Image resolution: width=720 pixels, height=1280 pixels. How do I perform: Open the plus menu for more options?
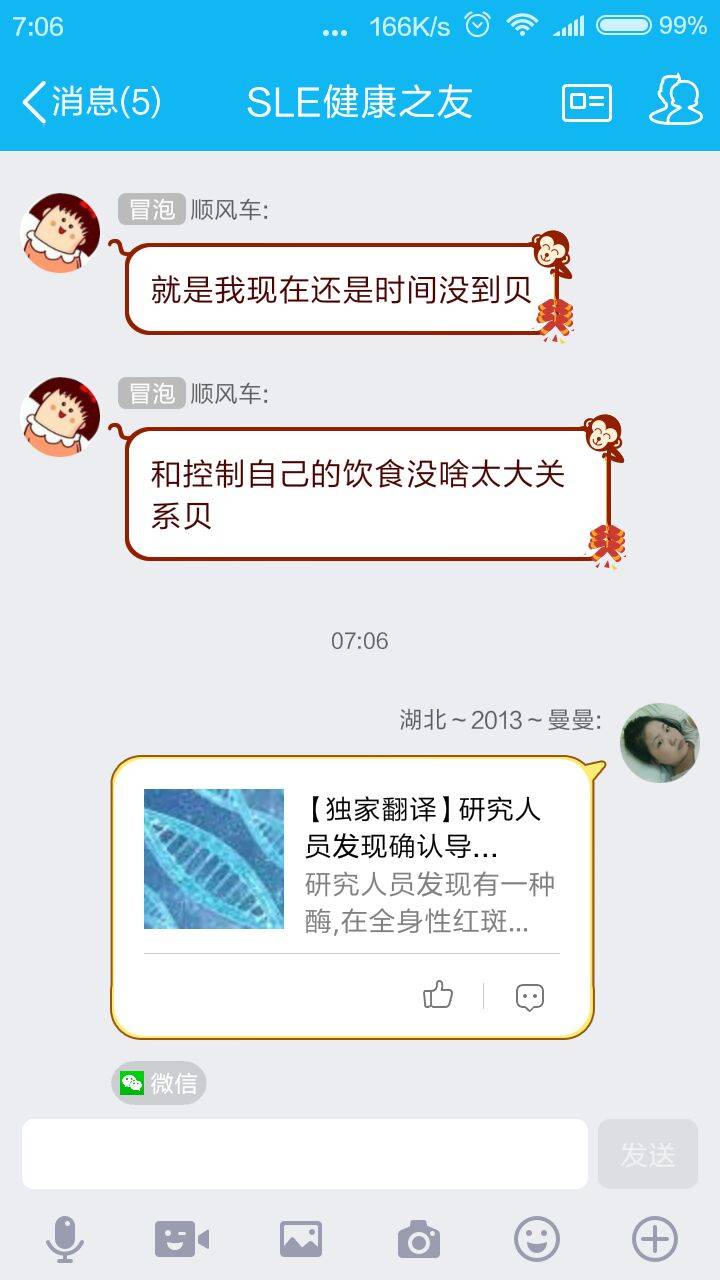(x=654, y=1240)
